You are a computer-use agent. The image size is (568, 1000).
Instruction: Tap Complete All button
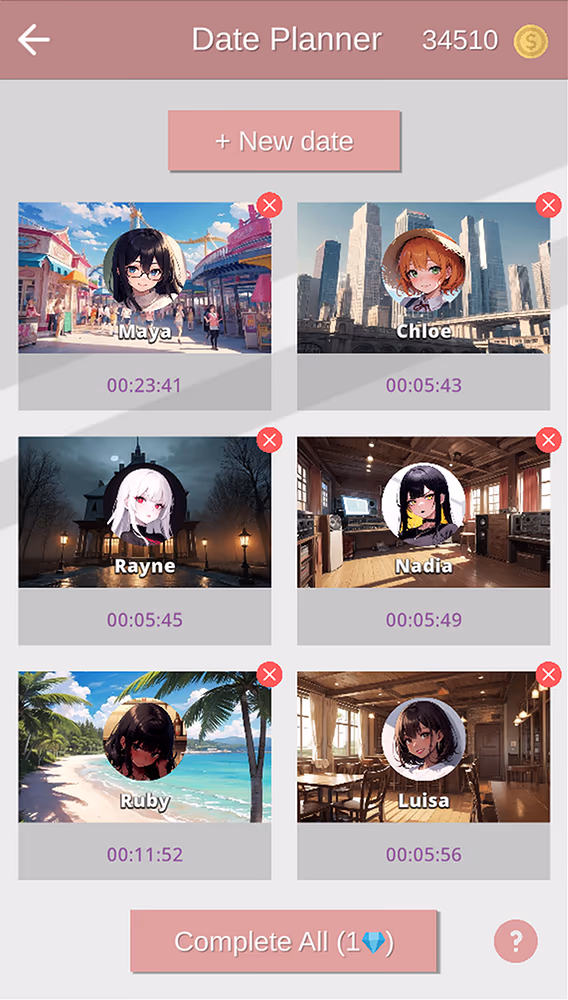point(284,941)
